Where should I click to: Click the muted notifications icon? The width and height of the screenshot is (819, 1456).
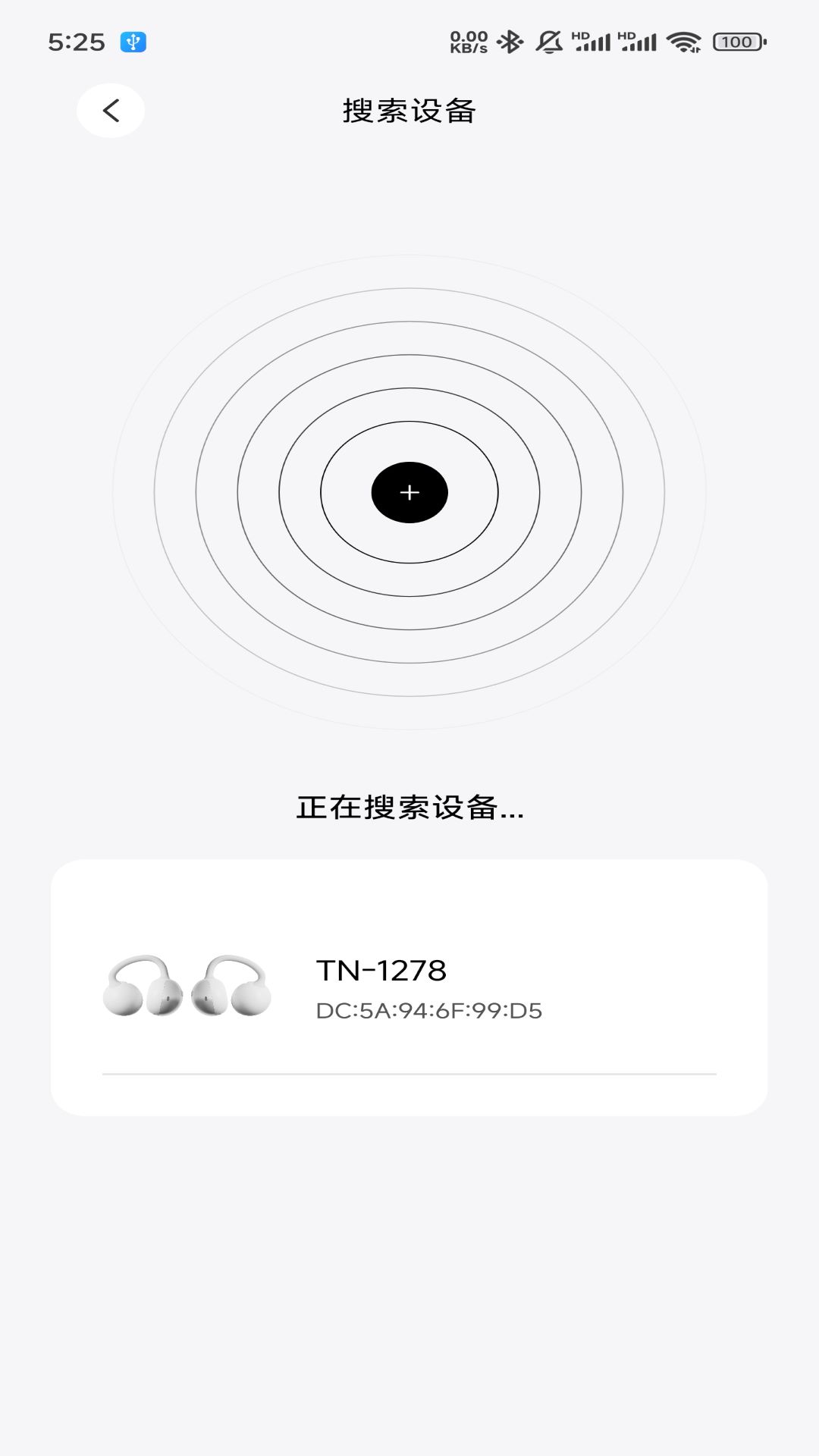click(548, 42)
